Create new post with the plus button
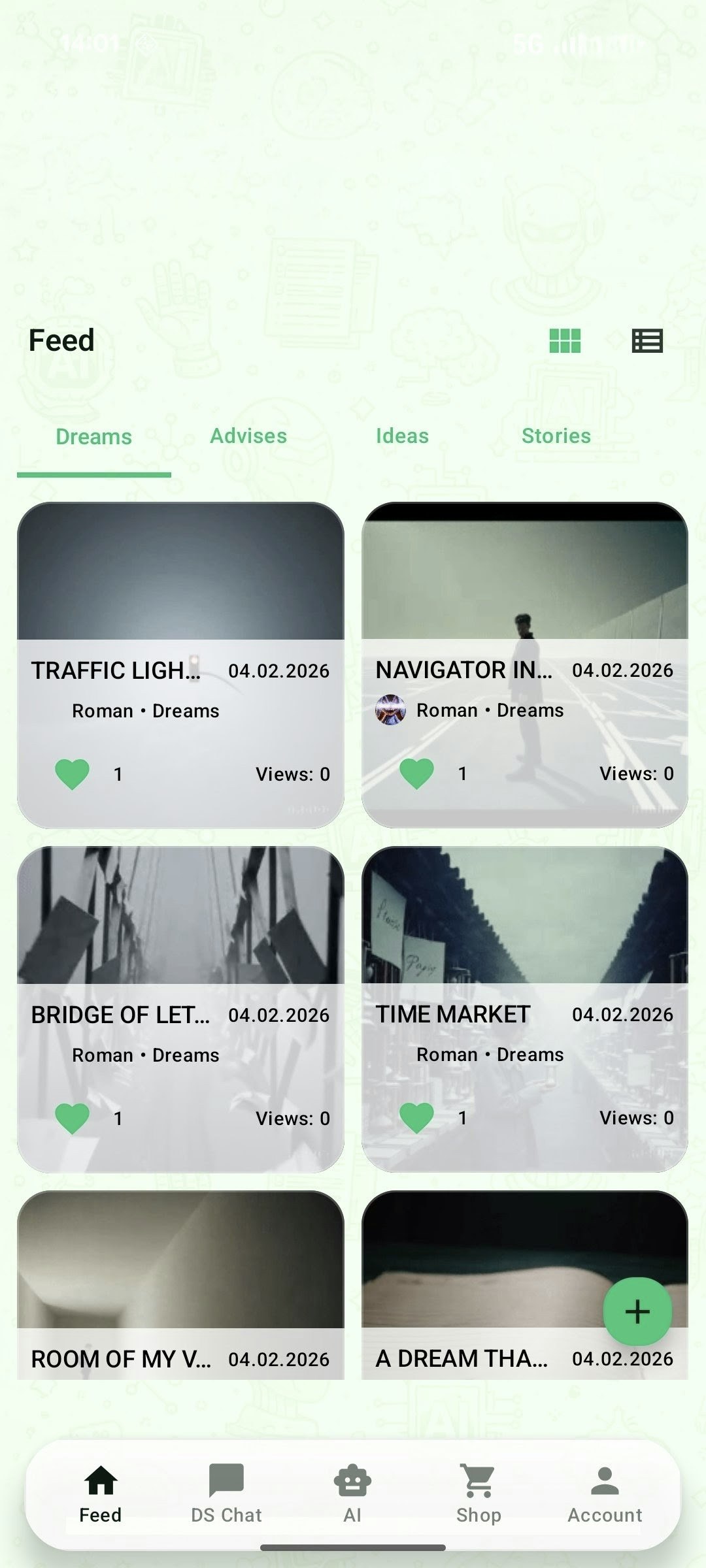This screenshot has height=1568, width=706. (x=637, y=1311)
